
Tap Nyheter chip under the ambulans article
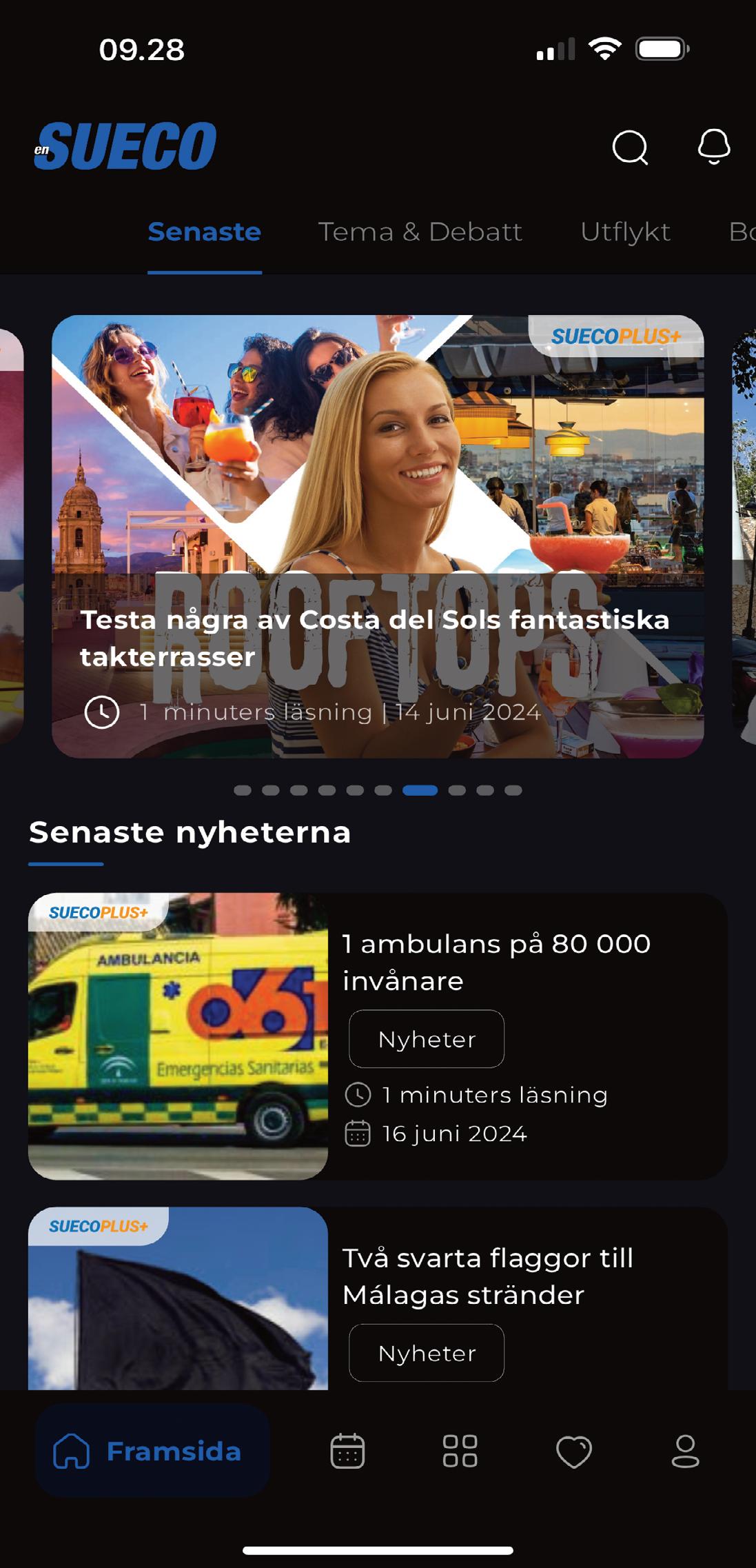pos(427,1039)
